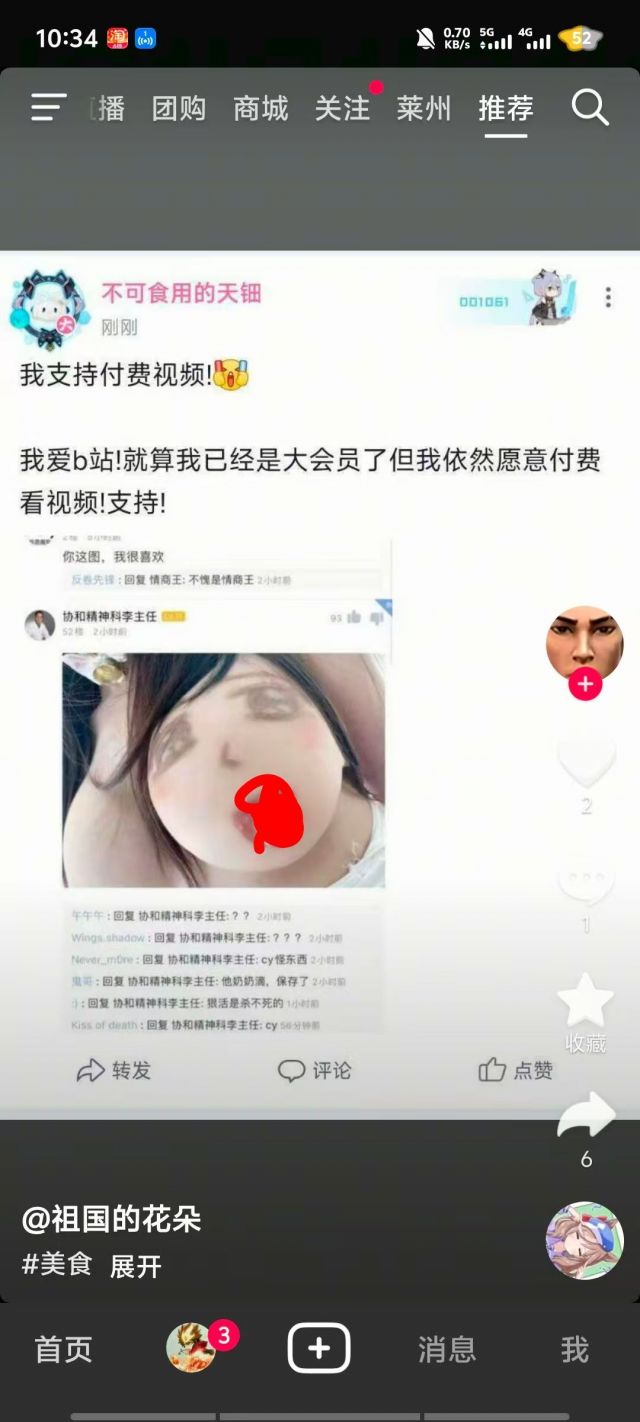Tap the 收藏 star to save

coord(586,1003)
